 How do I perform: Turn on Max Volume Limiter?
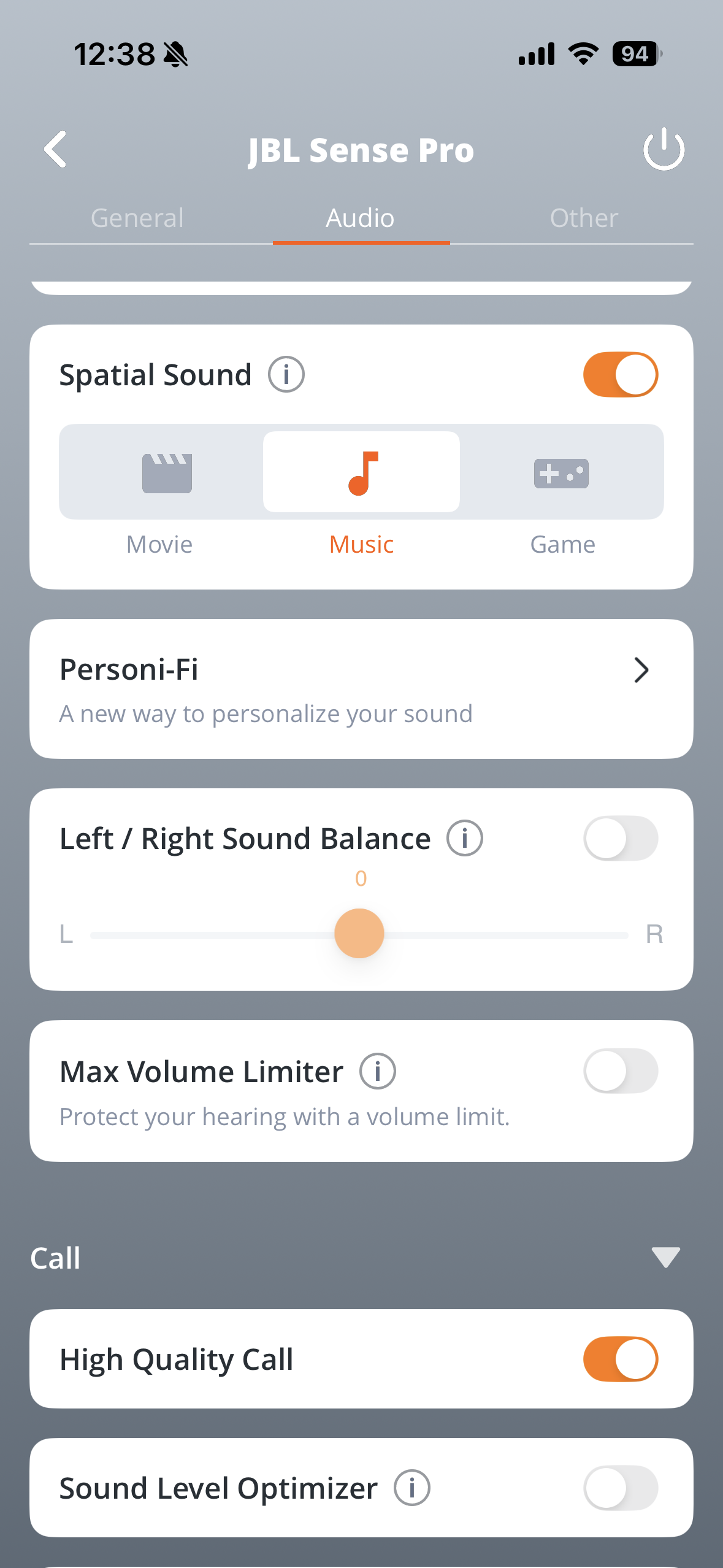pyautogui.click(x=620, y=1071)
